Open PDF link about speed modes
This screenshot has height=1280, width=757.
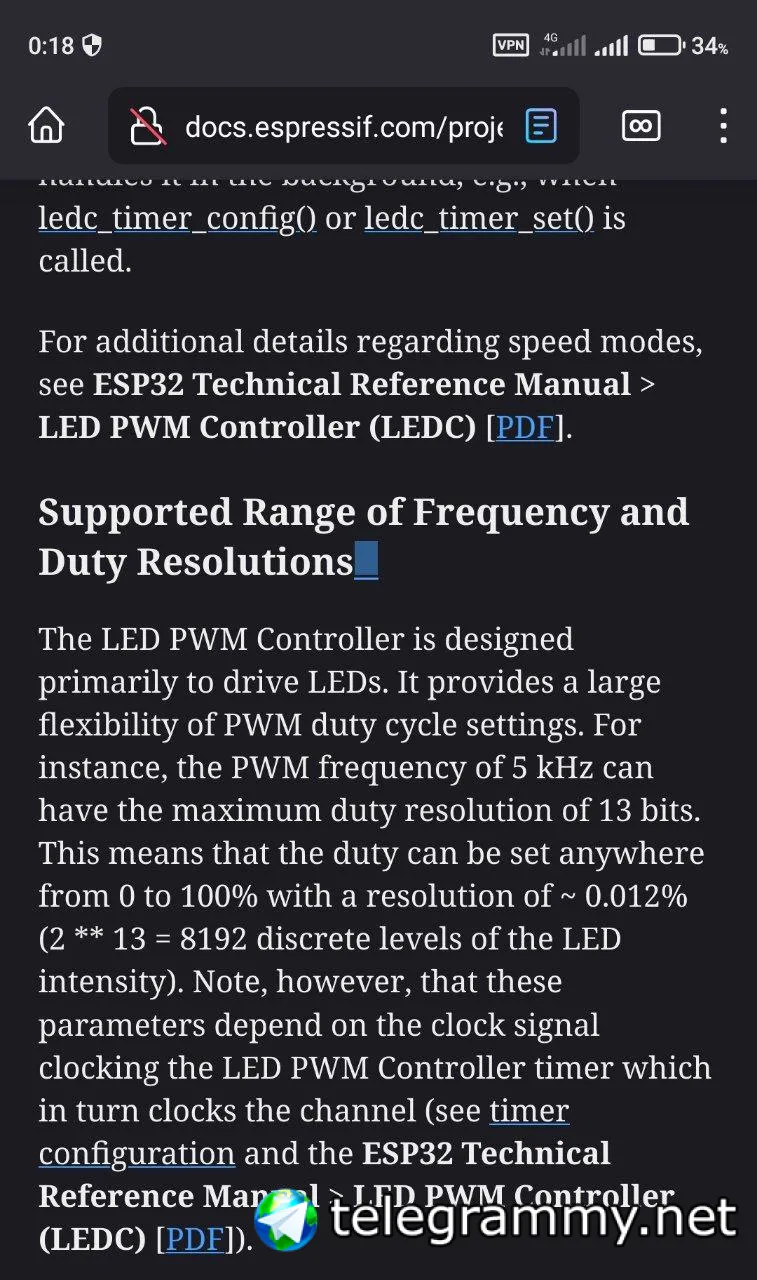coord(525,427)
